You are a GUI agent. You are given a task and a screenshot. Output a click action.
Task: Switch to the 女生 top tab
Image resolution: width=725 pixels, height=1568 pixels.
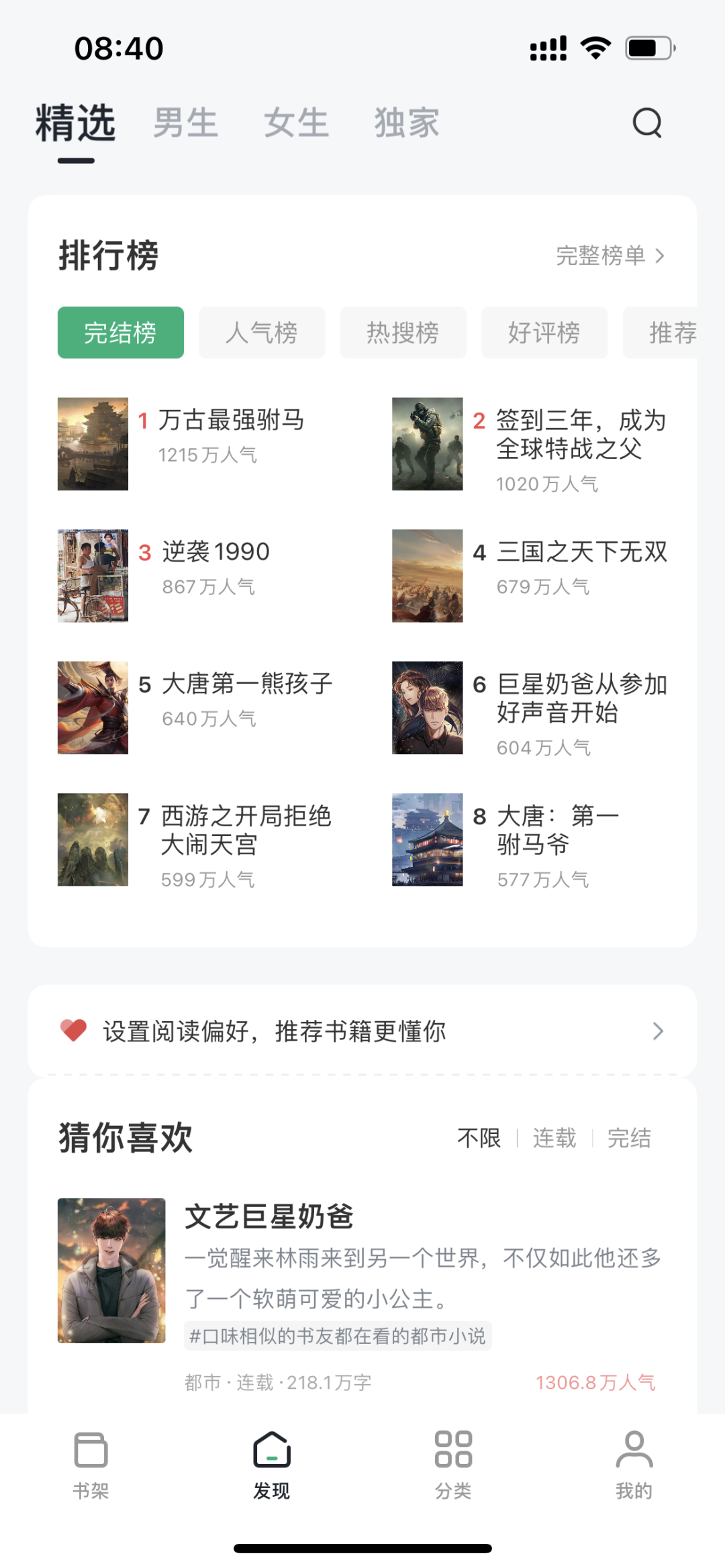(x=296, y=123)
